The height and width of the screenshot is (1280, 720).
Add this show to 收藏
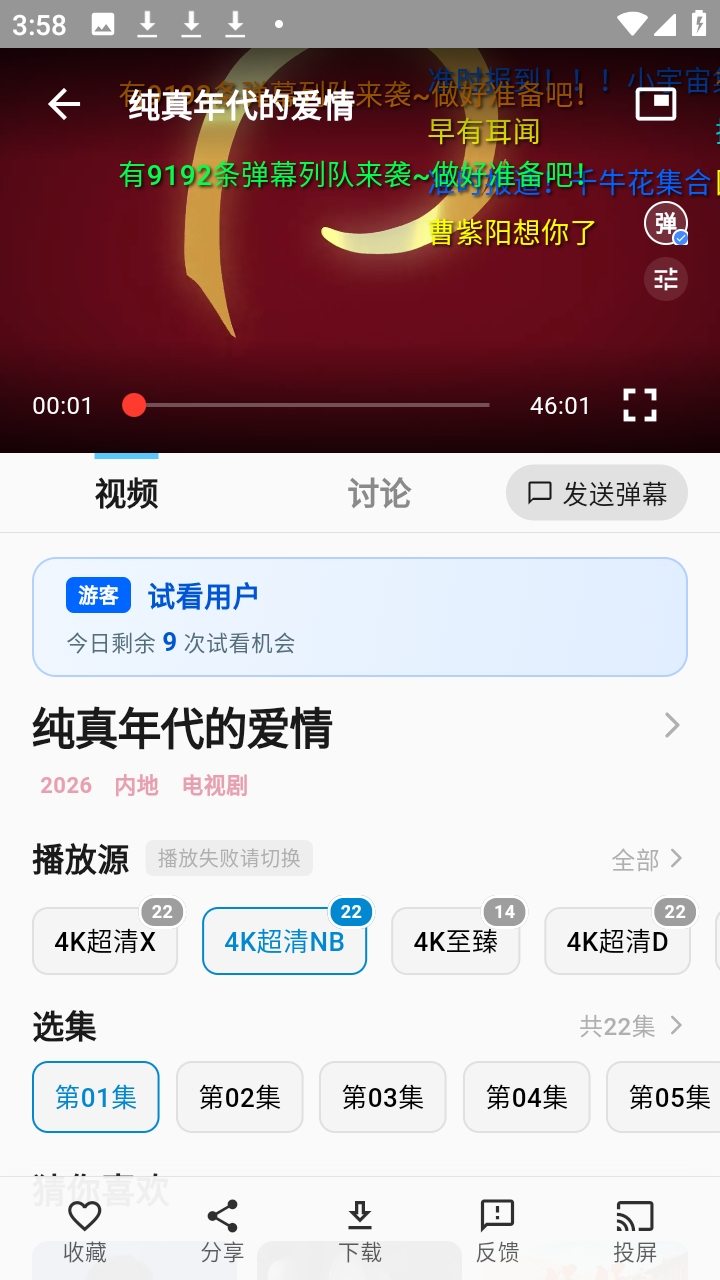point(85,1231)
